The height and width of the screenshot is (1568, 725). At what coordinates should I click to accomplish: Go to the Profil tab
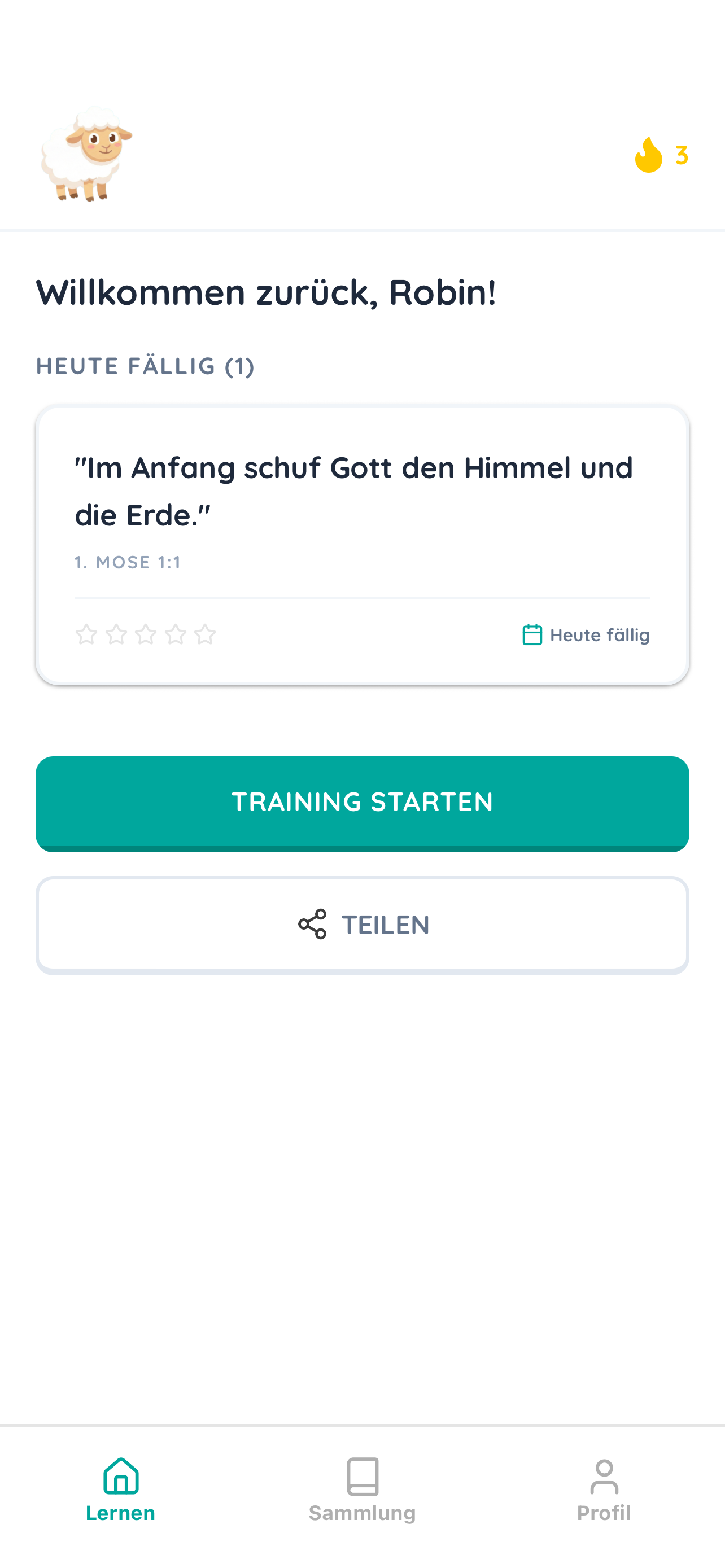(603, 1489)
